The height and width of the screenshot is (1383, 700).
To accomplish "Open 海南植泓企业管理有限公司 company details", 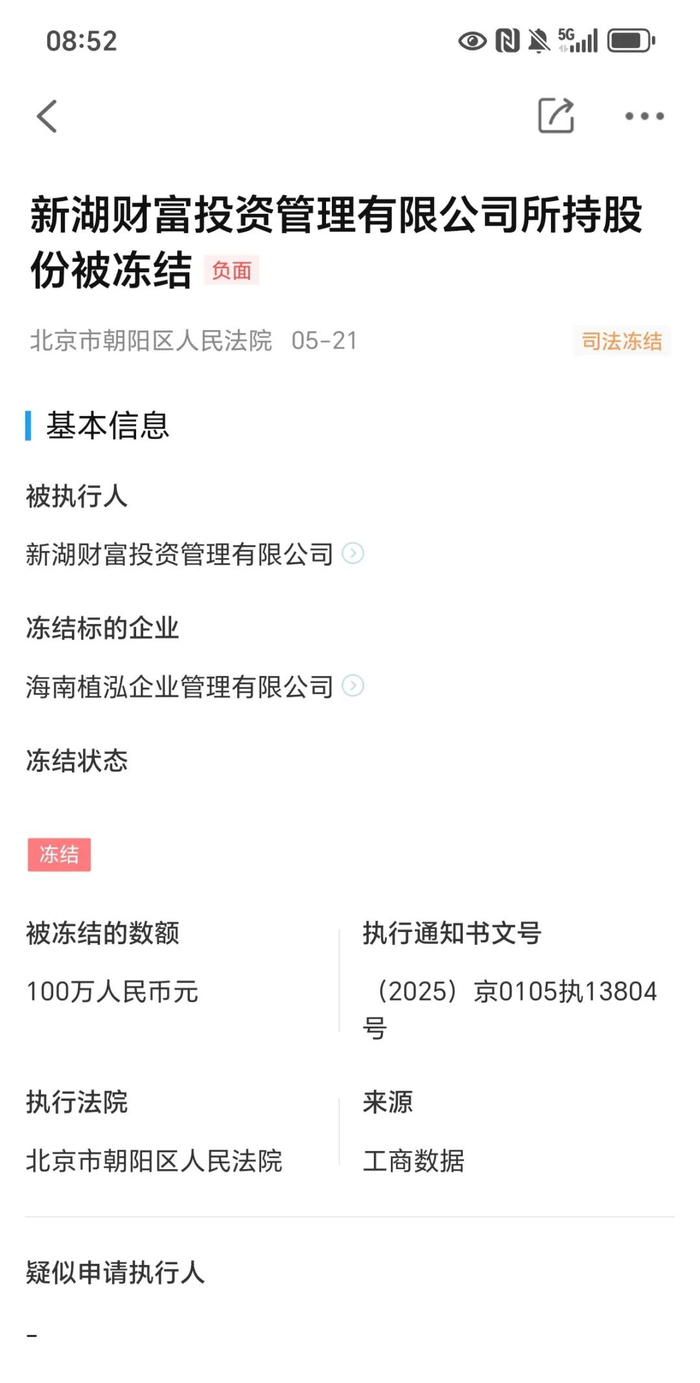I will click(194, 686).
